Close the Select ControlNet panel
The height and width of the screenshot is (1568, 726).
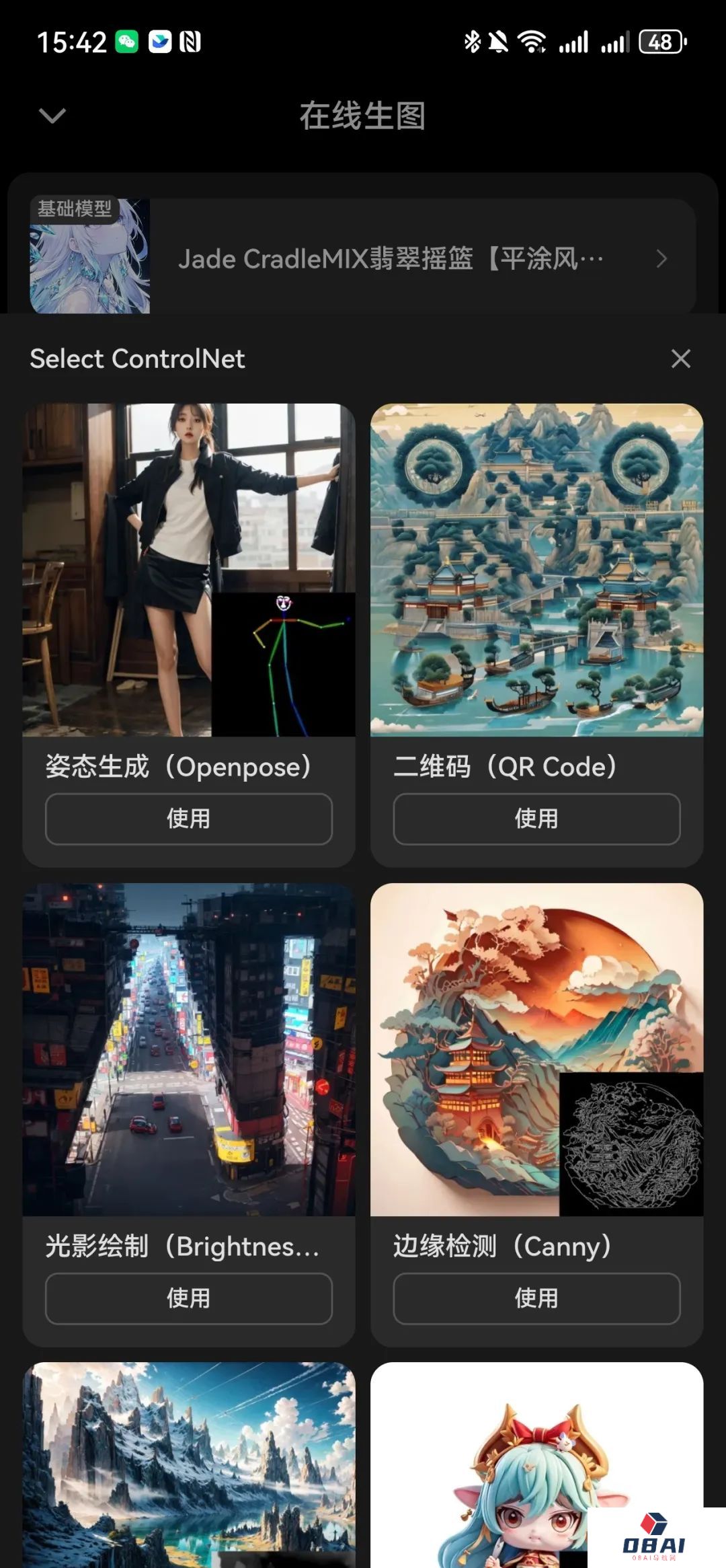pos(681,359)
